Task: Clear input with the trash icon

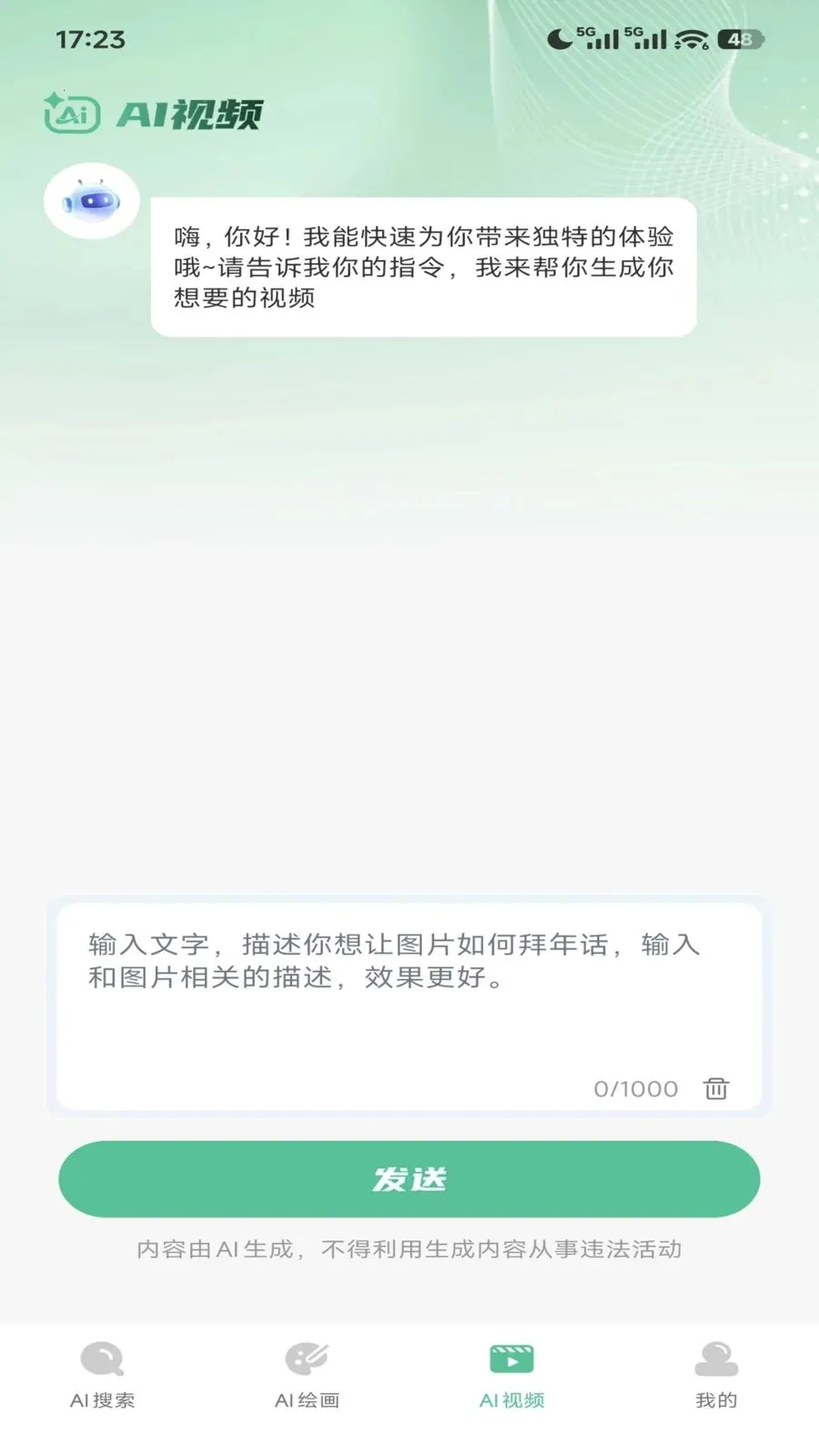Action: point(716,1088)
